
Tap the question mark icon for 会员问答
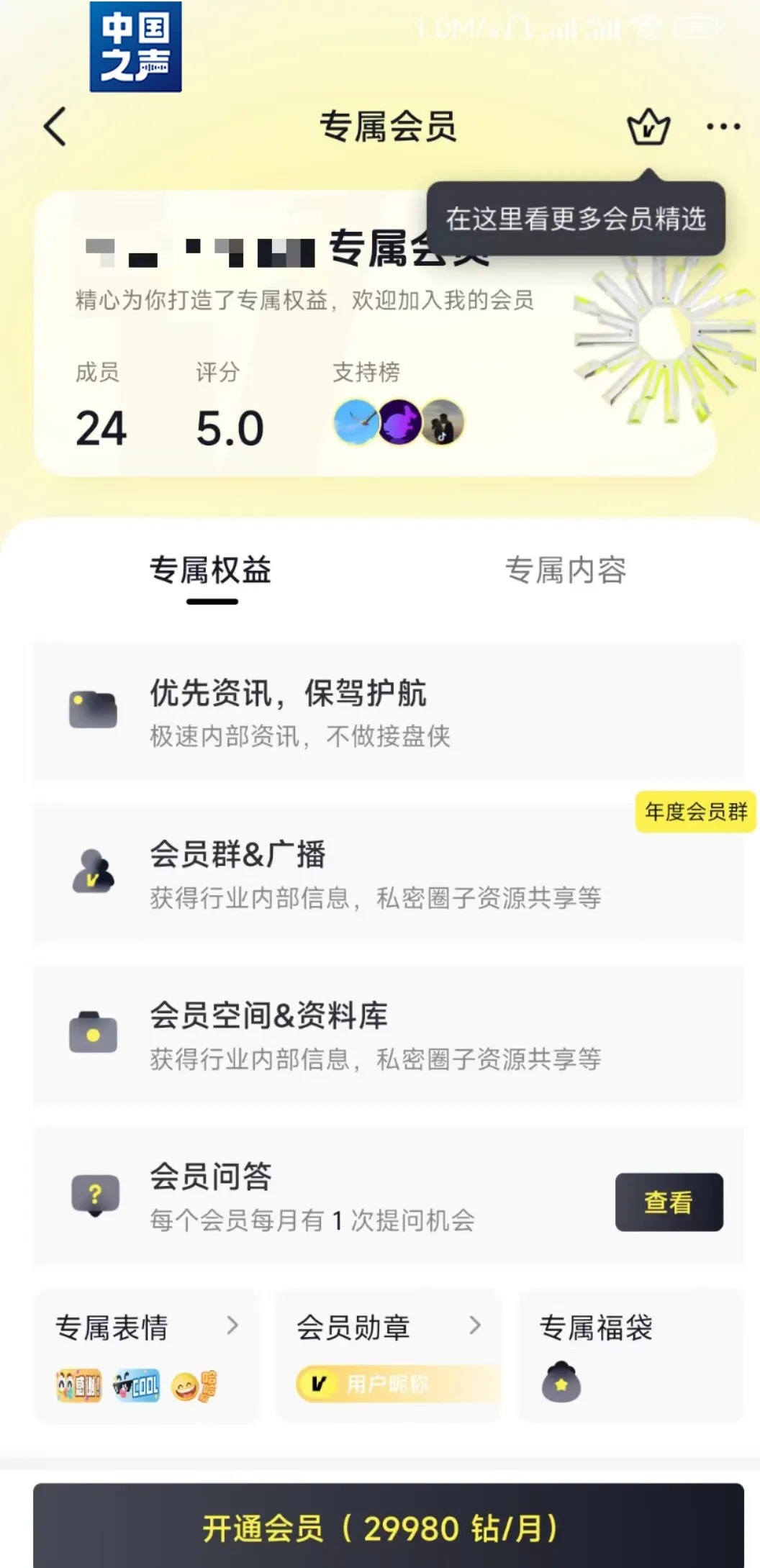click(x=93, y=1191)
